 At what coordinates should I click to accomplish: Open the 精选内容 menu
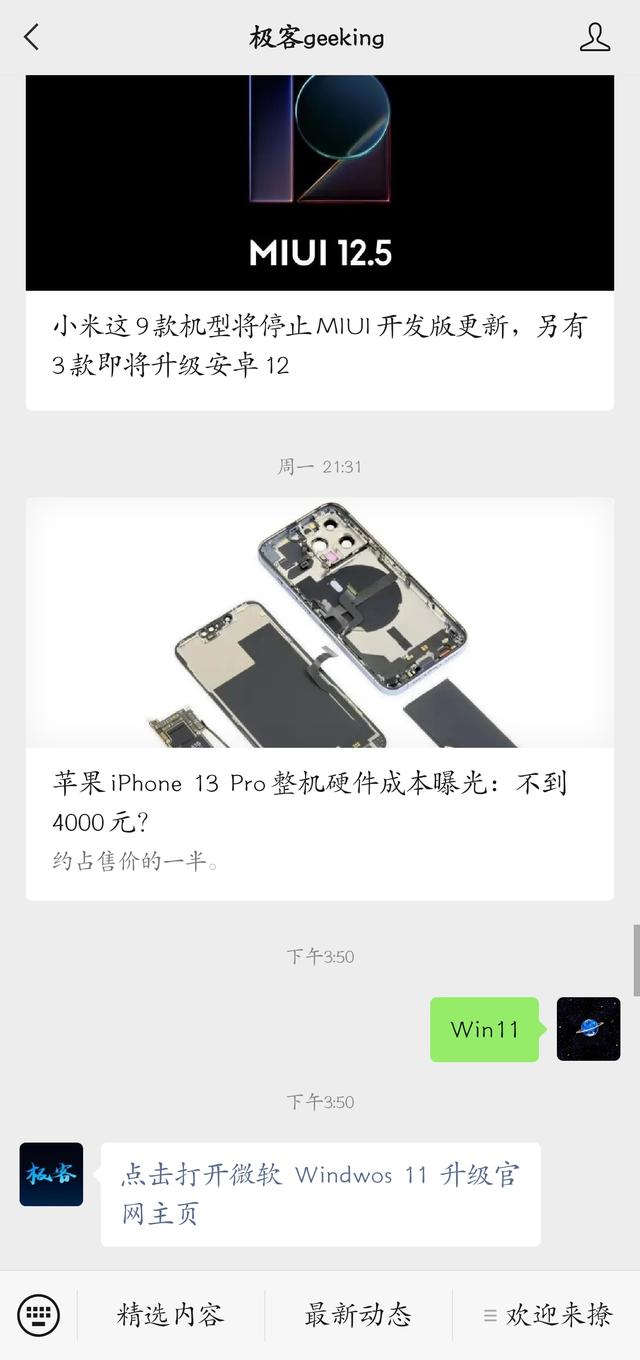pyautogui.click(x=171, y=1315)
